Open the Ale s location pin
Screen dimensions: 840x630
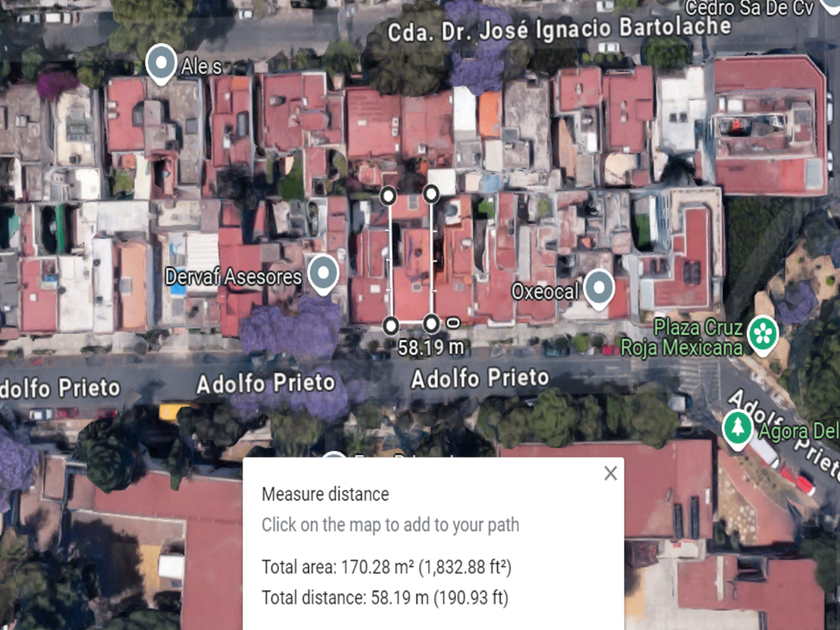161,65
